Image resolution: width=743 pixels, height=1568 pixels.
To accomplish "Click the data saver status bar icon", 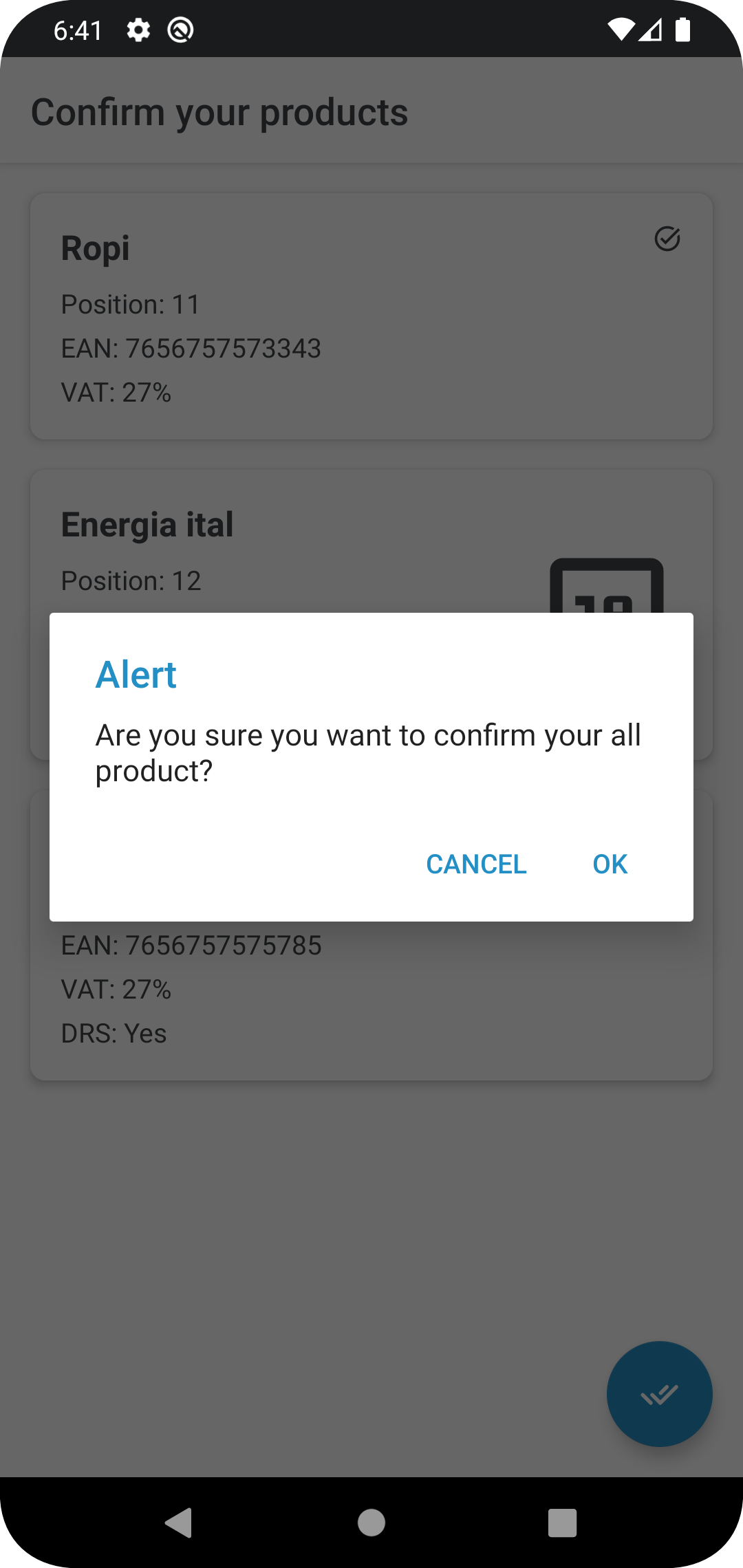I will tap(180, 30).
